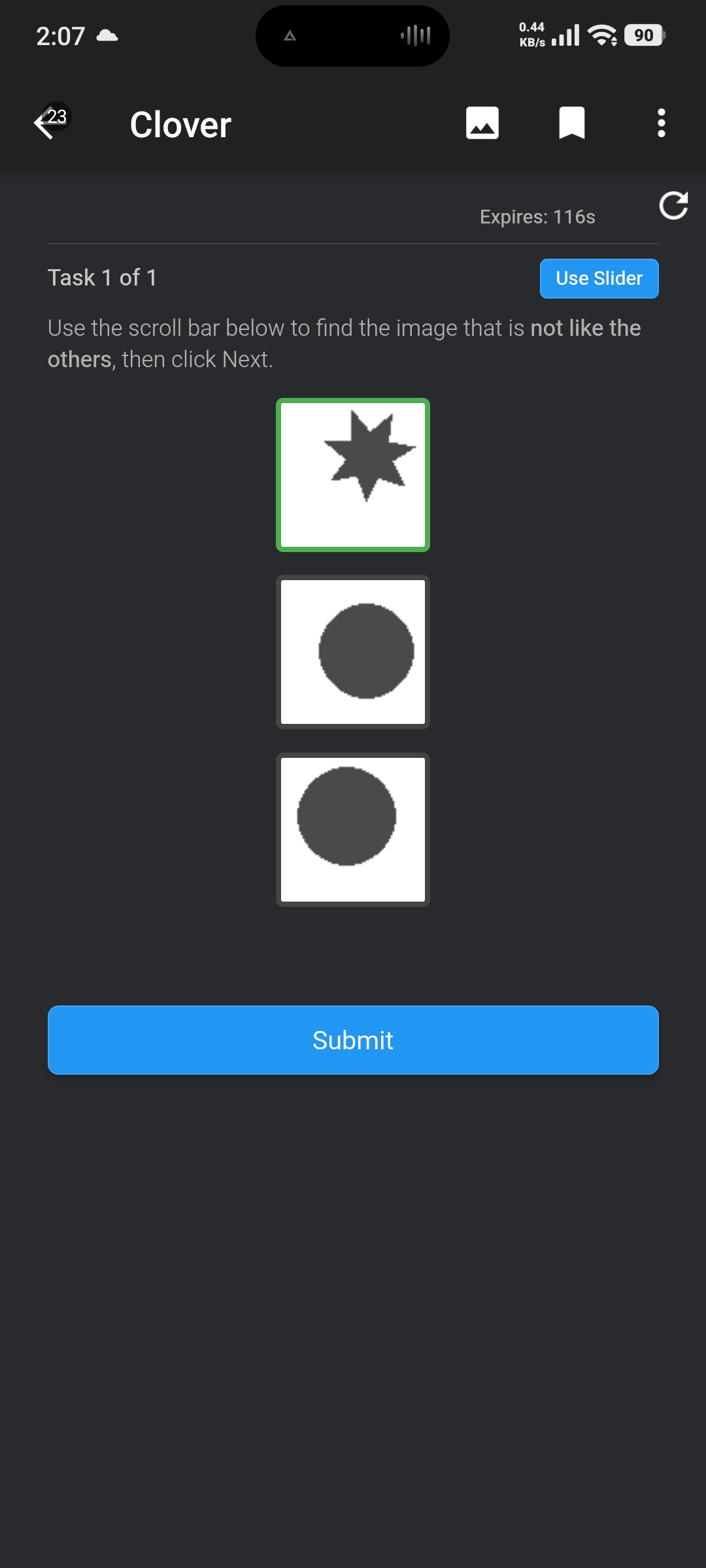The height and width of the screenshot is (1568, 706).
Task: Choose the middle circle image tile
Action: [x=353, y=652]
